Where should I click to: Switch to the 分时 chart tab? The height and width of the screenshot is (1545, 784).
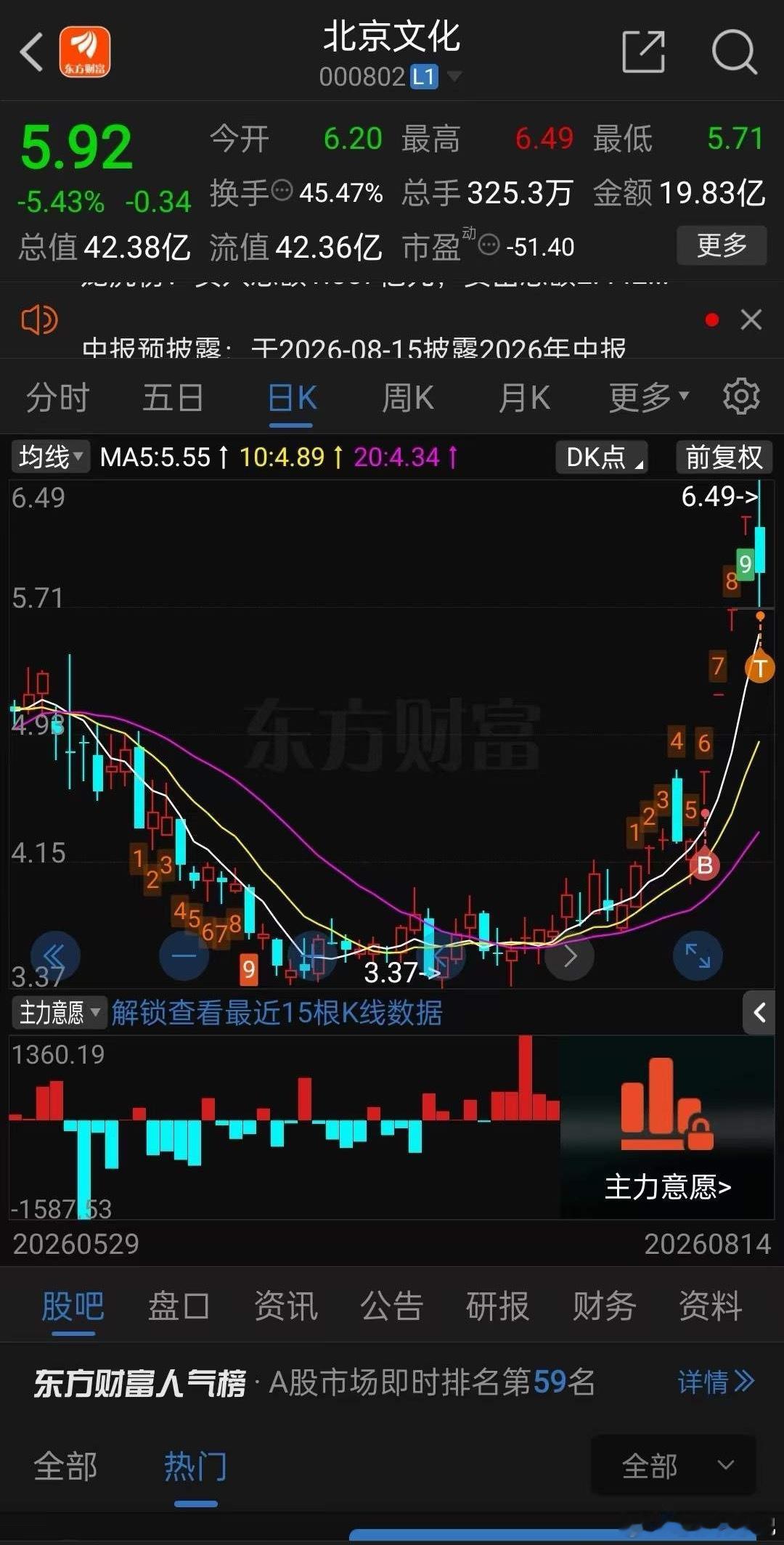click(x=57, y=398)
